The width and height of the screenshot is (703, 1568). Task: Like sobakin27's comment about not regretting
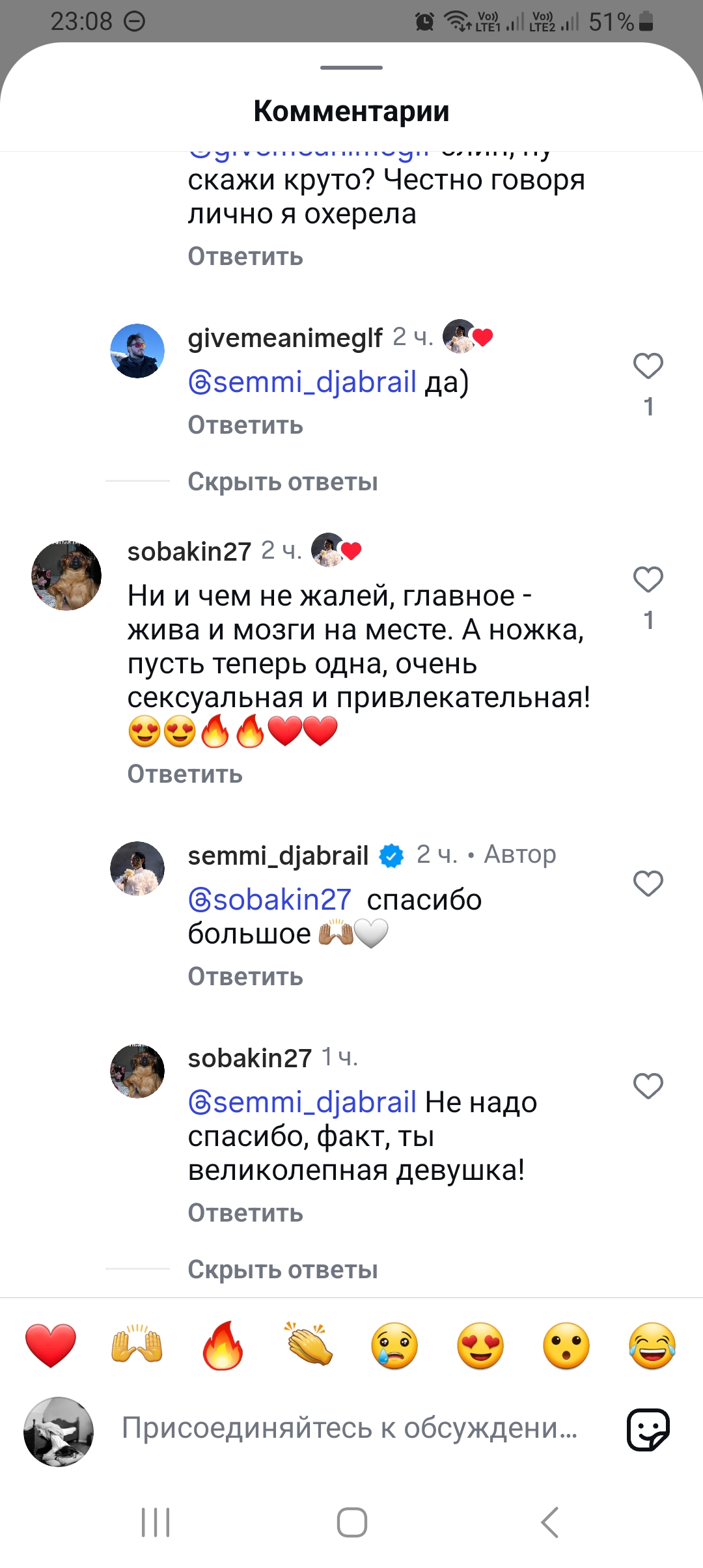648,580
